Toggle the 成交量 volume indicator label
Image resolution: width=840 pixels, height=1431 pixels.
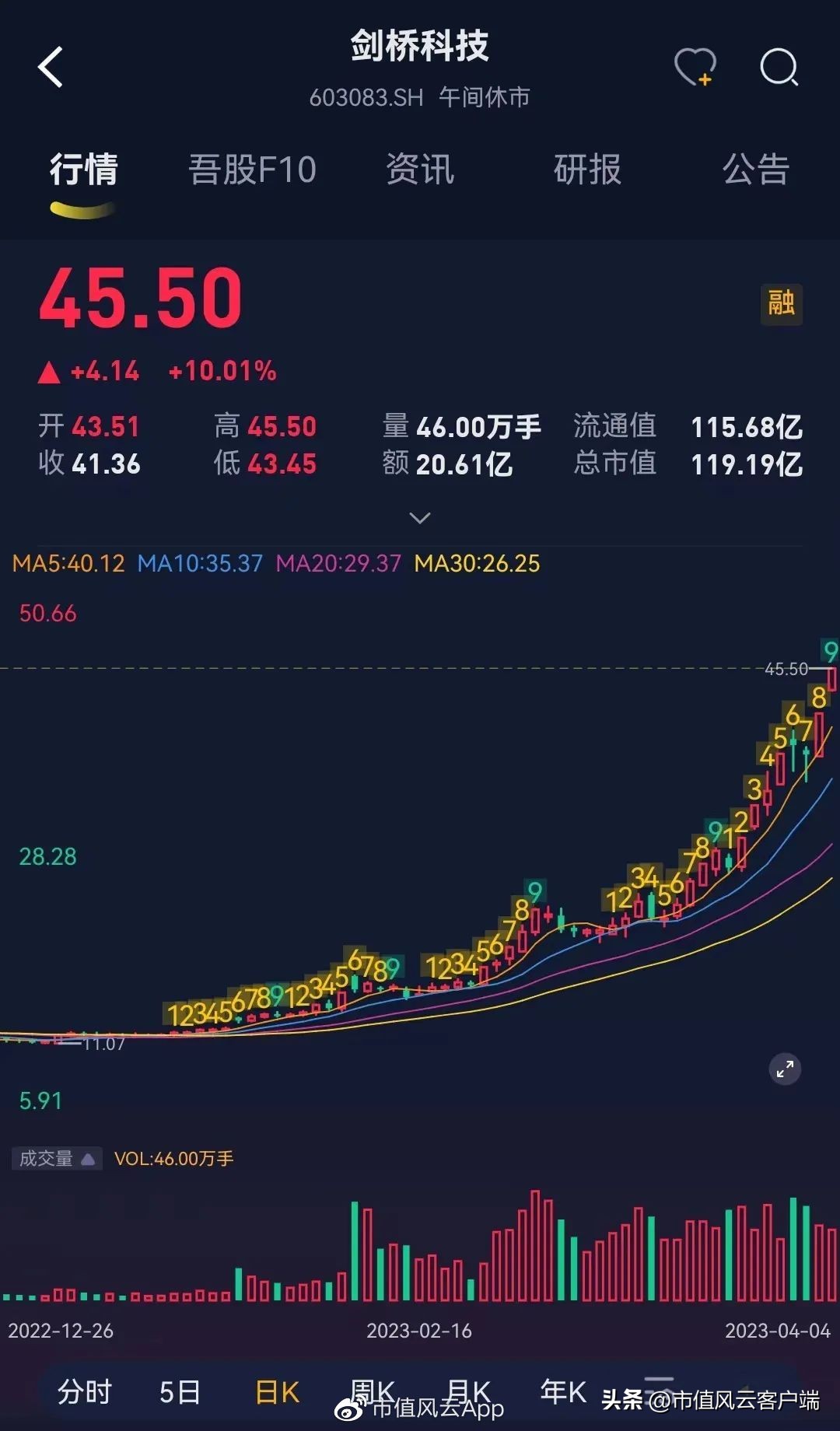click(x=48, y=1157)
